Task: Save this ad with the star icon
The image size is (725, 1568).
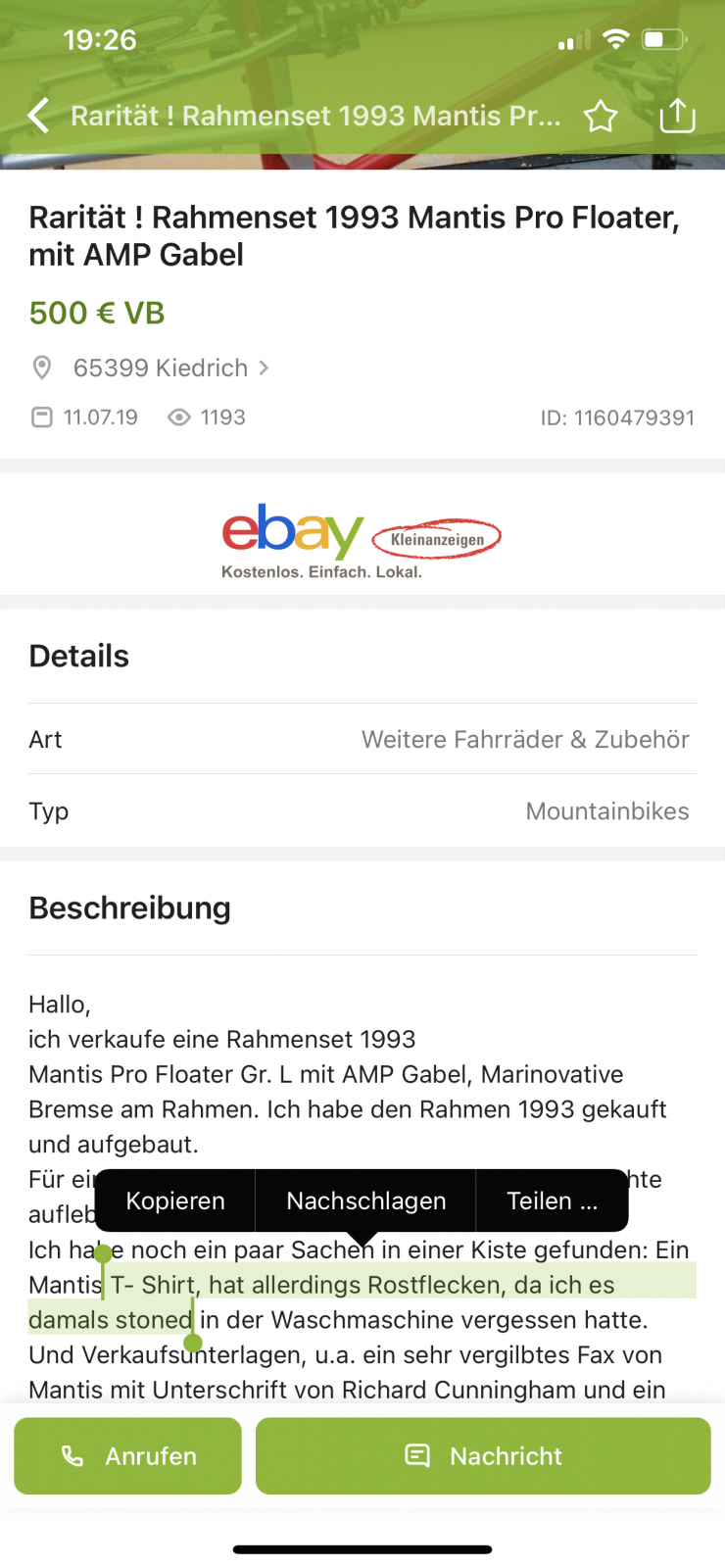Action: click(601, 117)
